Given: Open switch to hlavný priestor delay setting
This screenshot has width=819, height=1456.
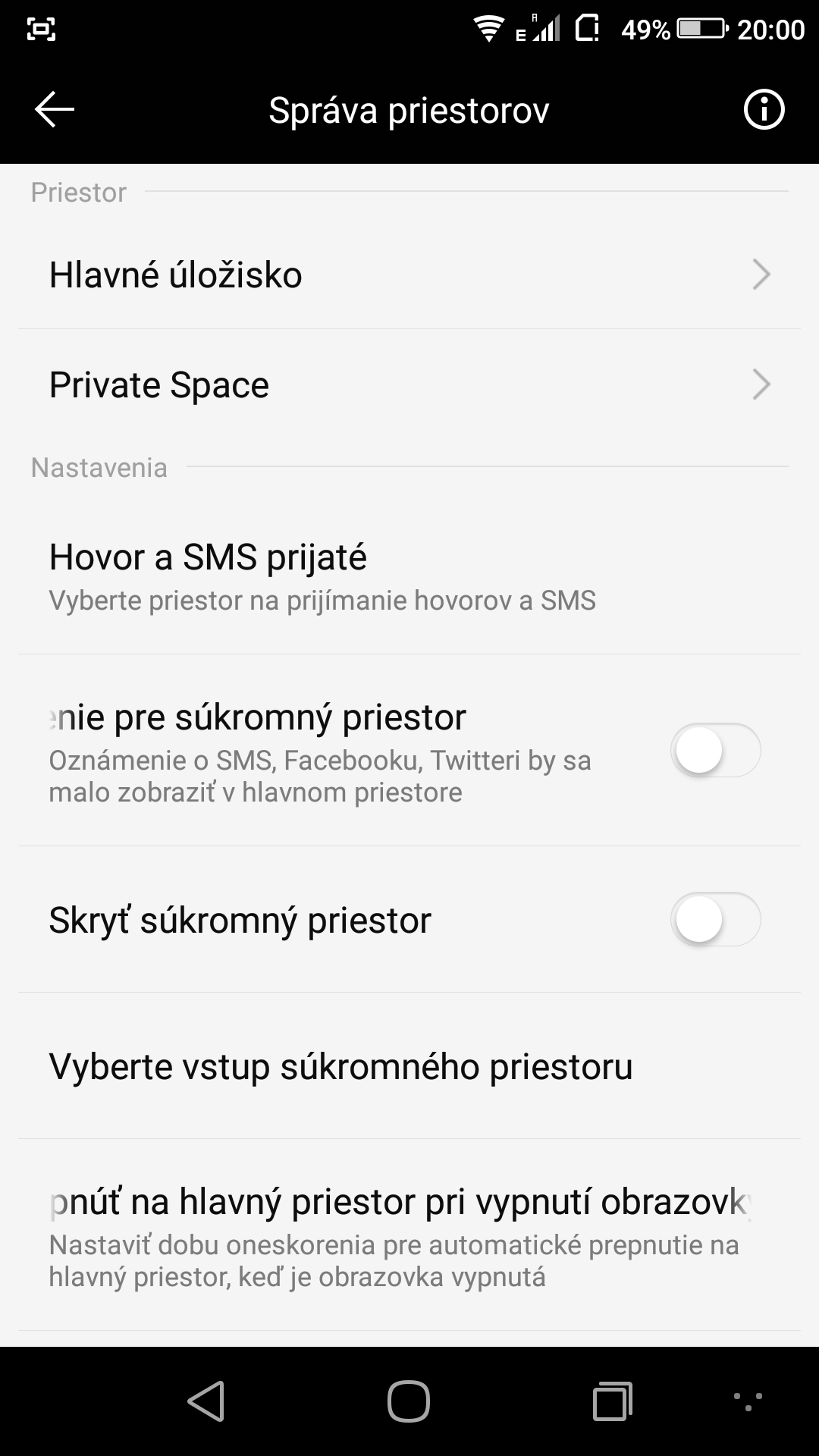Looking at the screenshot, I should click(x=409, y=1235).
